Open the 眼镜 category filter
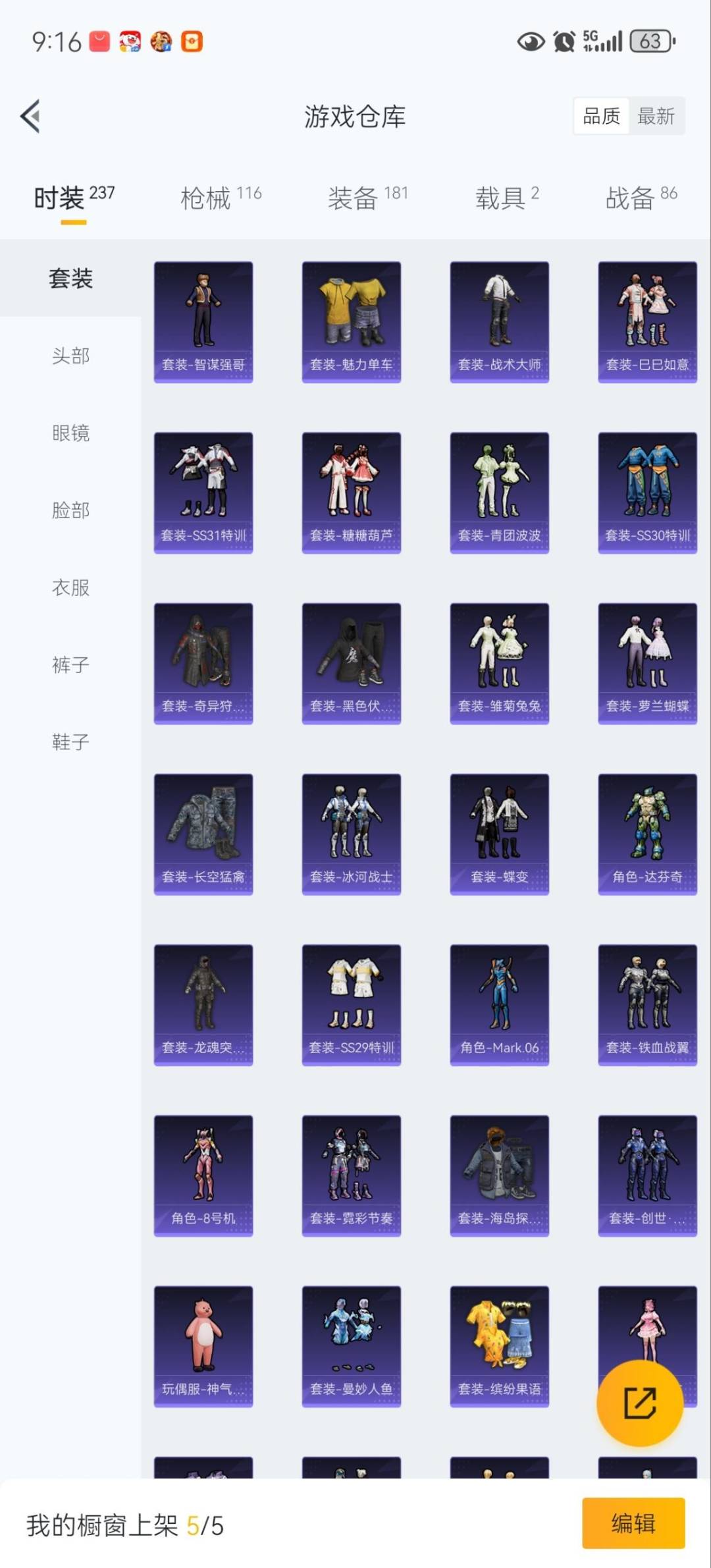Image resolution: width=711 pixels, height=1568 pixels. click(x=70, y=433)
